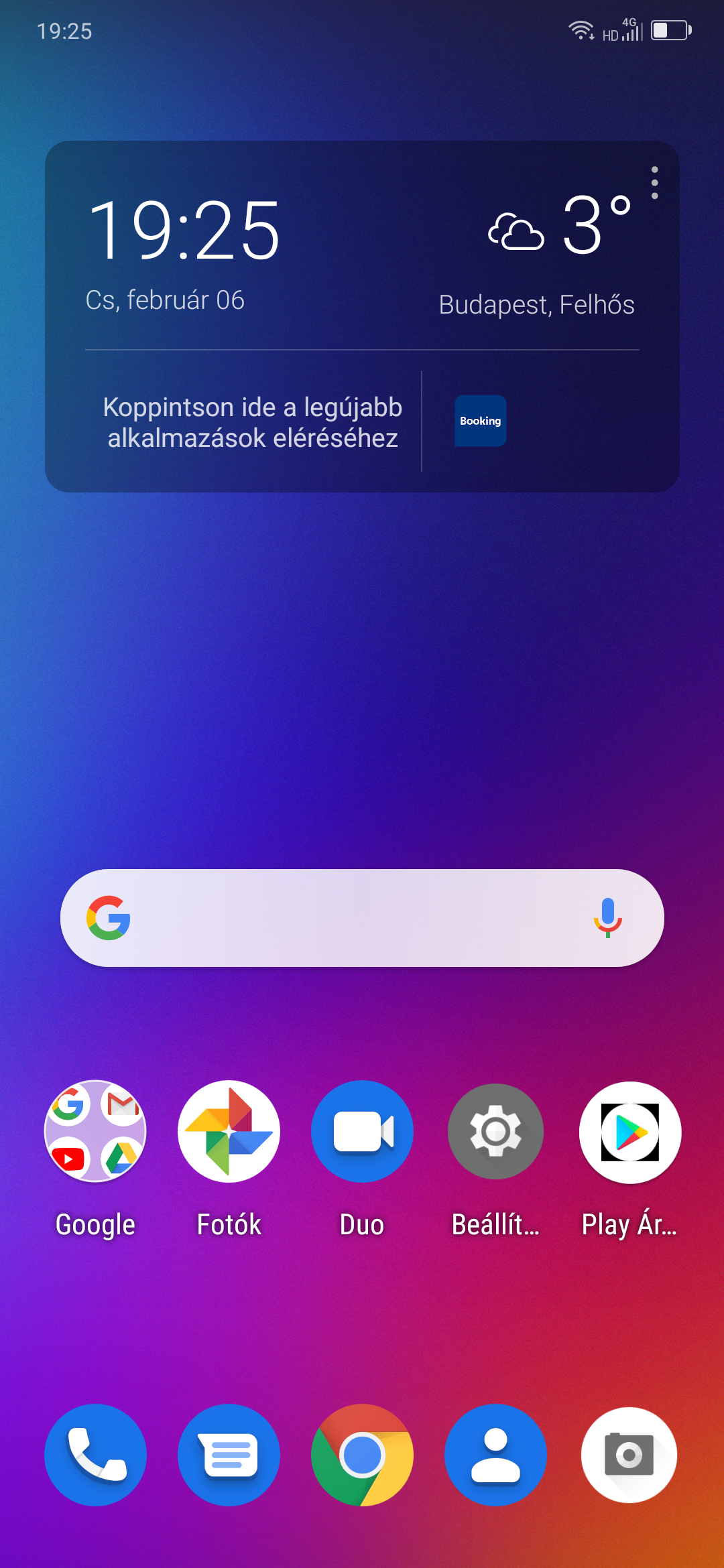Image resolution: width=724 pixels, height=1568 pixels.
Task: Launch the Chrome browser
Action: (362, 1455)
